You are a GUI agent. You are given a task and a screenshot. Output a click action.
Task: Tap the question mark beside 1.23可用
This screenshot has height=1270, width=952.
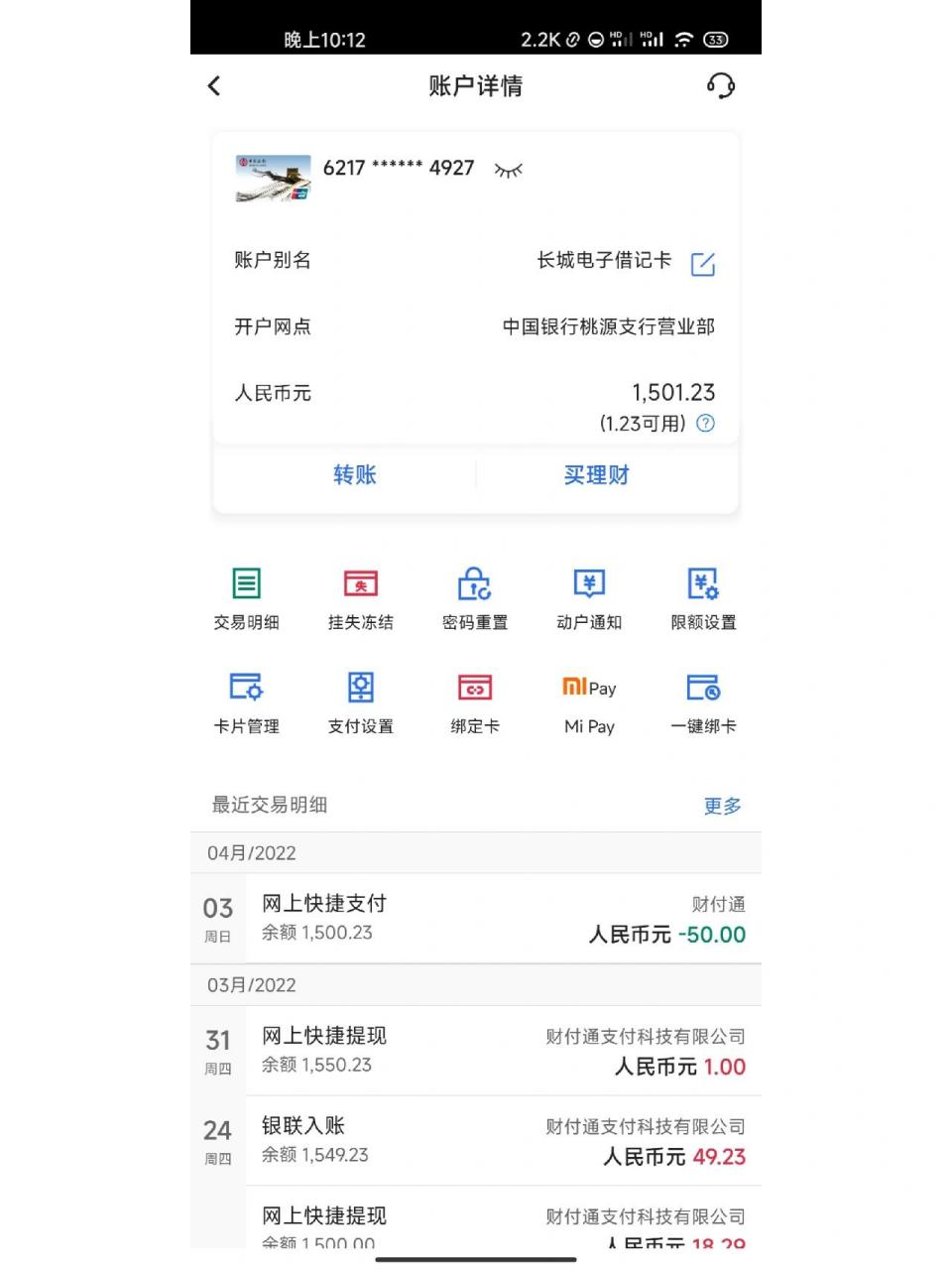pyautogui.click(x=705, y=424)
